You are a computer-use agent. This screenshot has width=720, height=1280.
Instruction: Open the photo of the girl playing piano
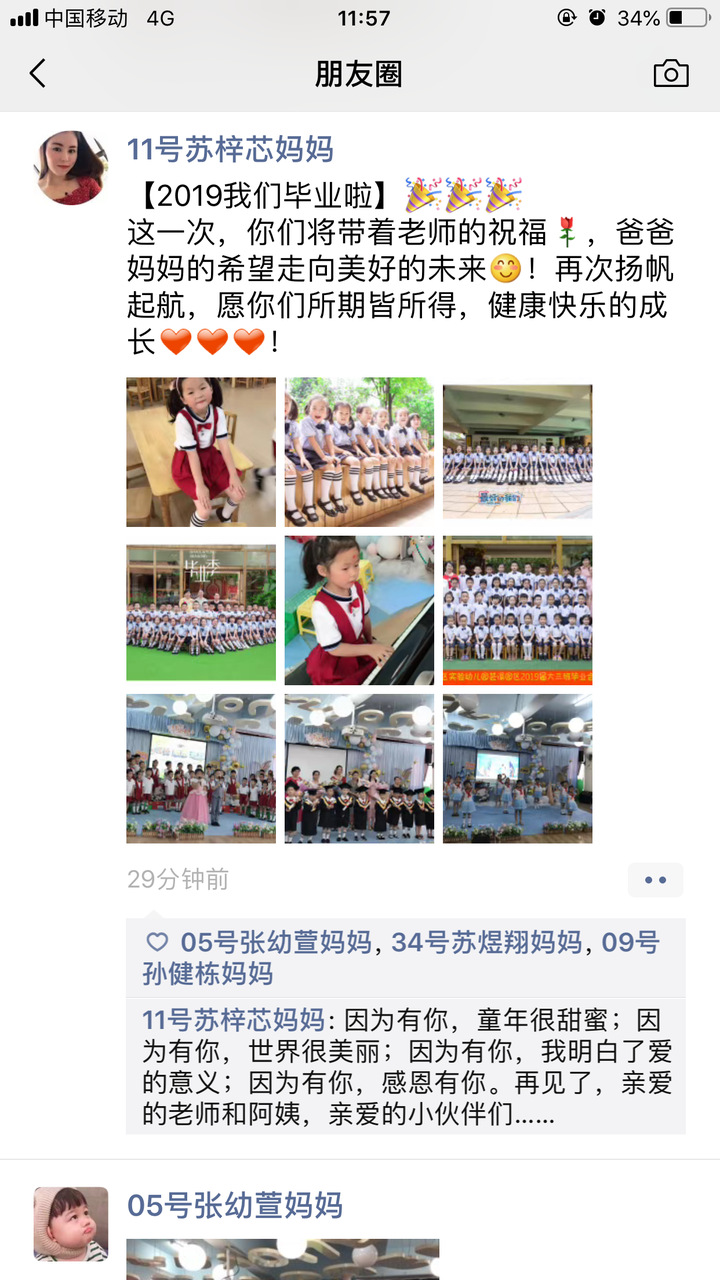click(x=359, y=610)
